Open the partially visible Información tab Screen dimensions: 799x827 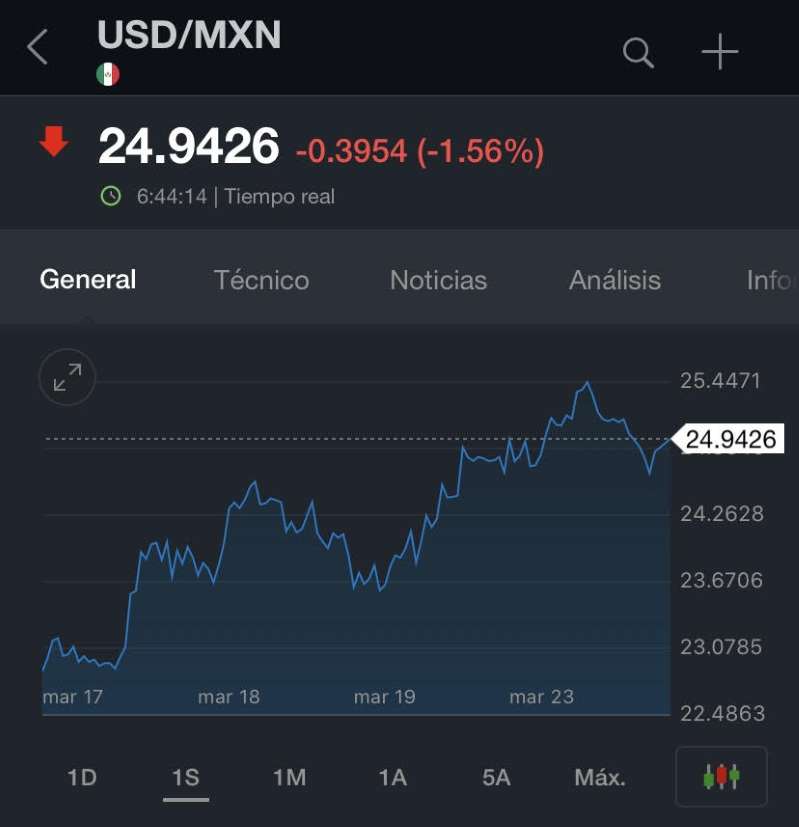(x=770, y=281)
